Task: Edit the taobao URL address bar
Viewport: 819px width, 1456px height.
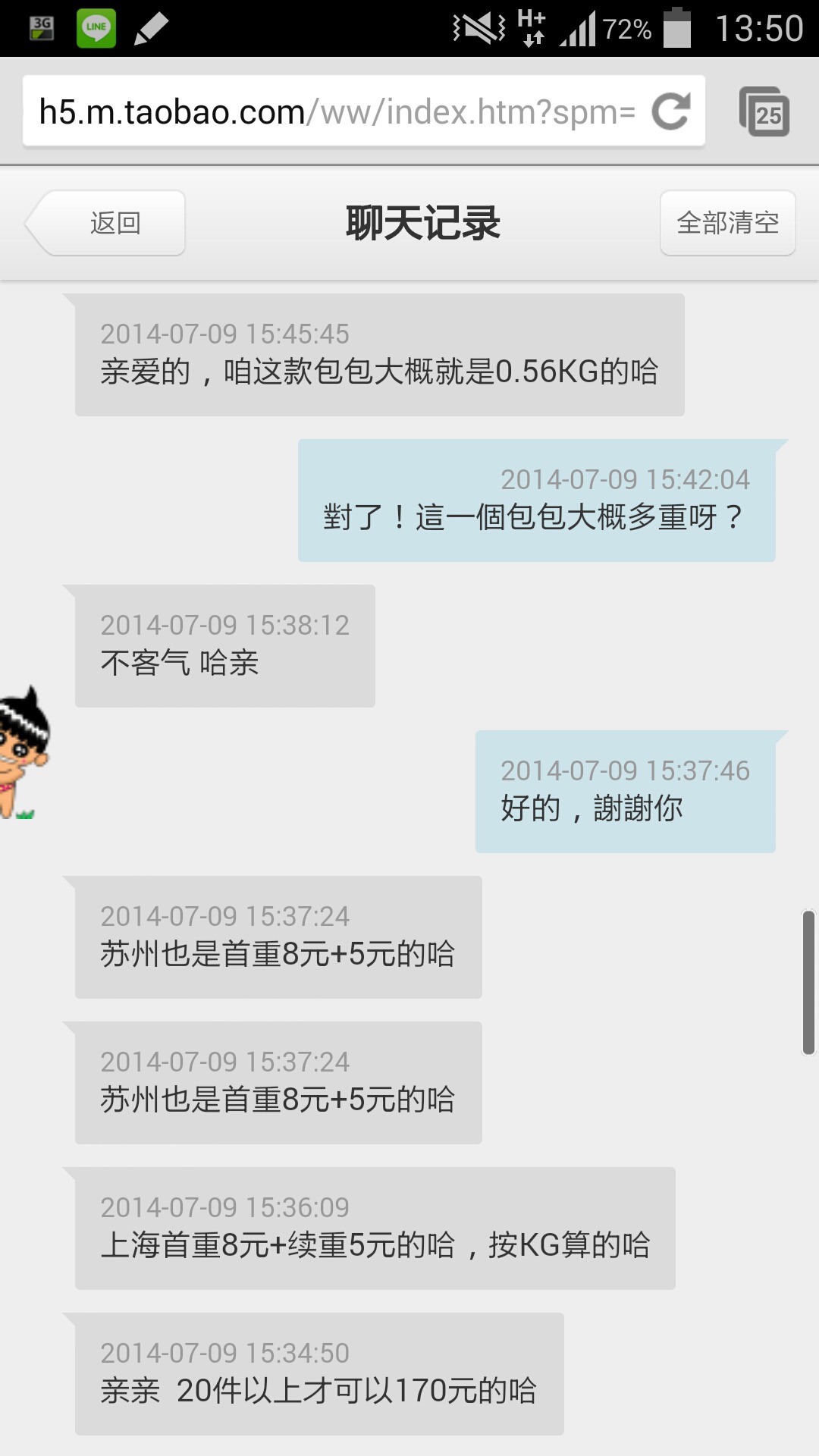Action: (337, 111)
